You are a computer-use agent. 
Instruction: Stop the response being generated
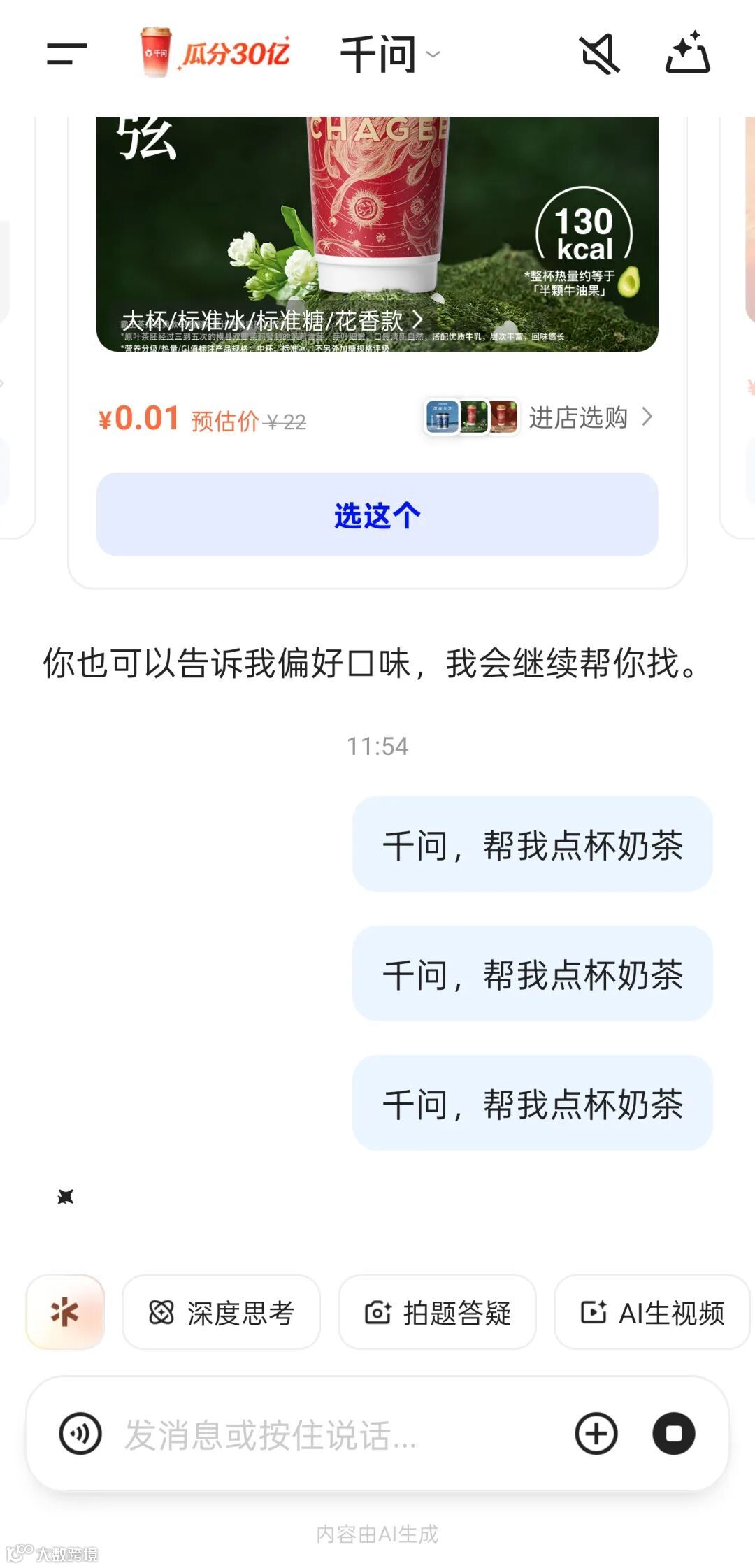click(673, 1434)
